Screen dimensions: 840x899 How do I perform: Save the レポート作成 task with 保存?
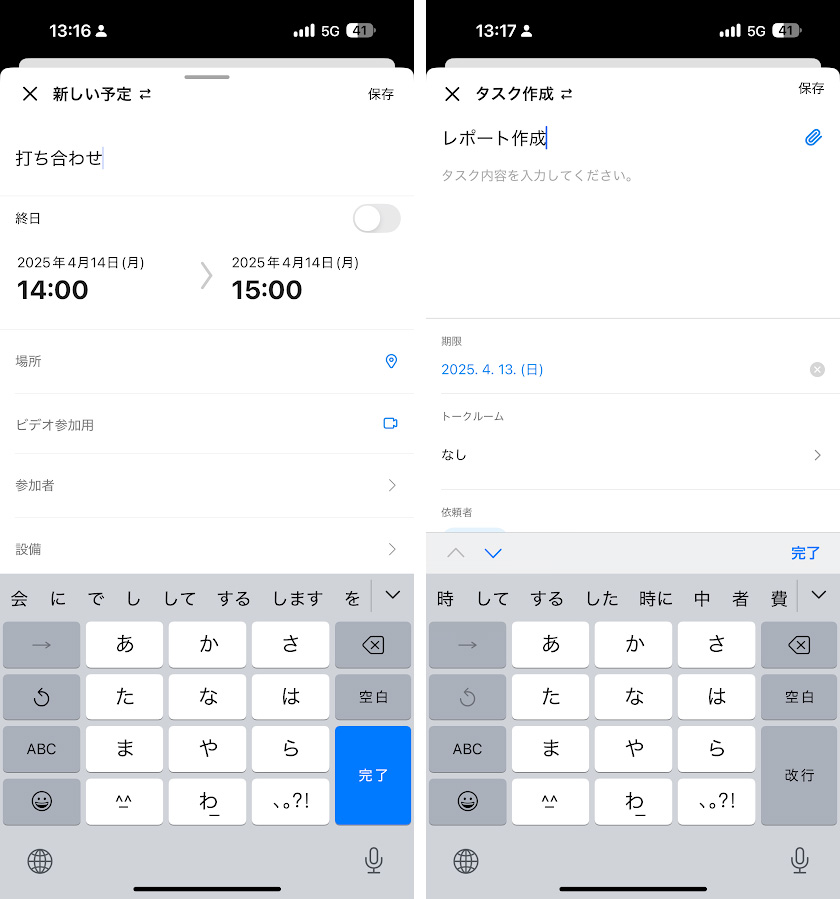[x=811, y=88]
